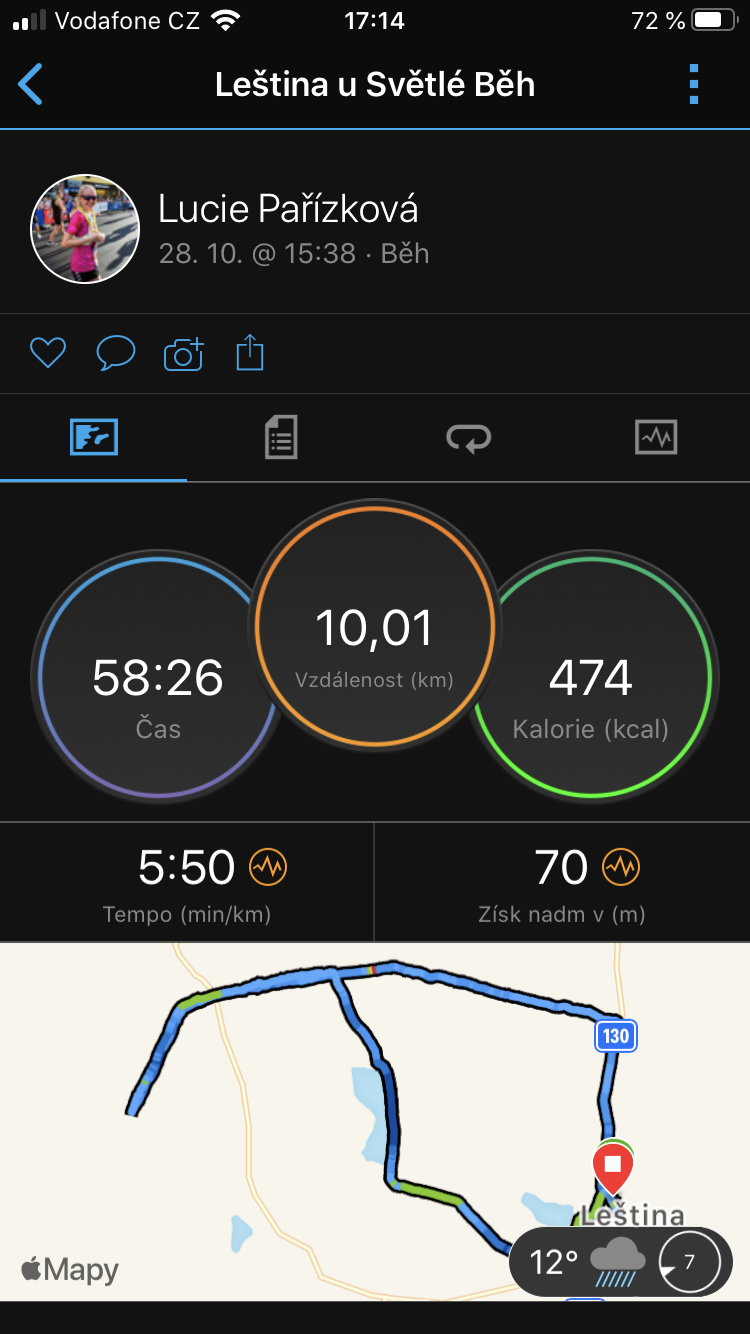Screen dimensions: 750x1334
Task: Go back using the top-left arrow
Action: pyautogui.click(x=31, y=84)
